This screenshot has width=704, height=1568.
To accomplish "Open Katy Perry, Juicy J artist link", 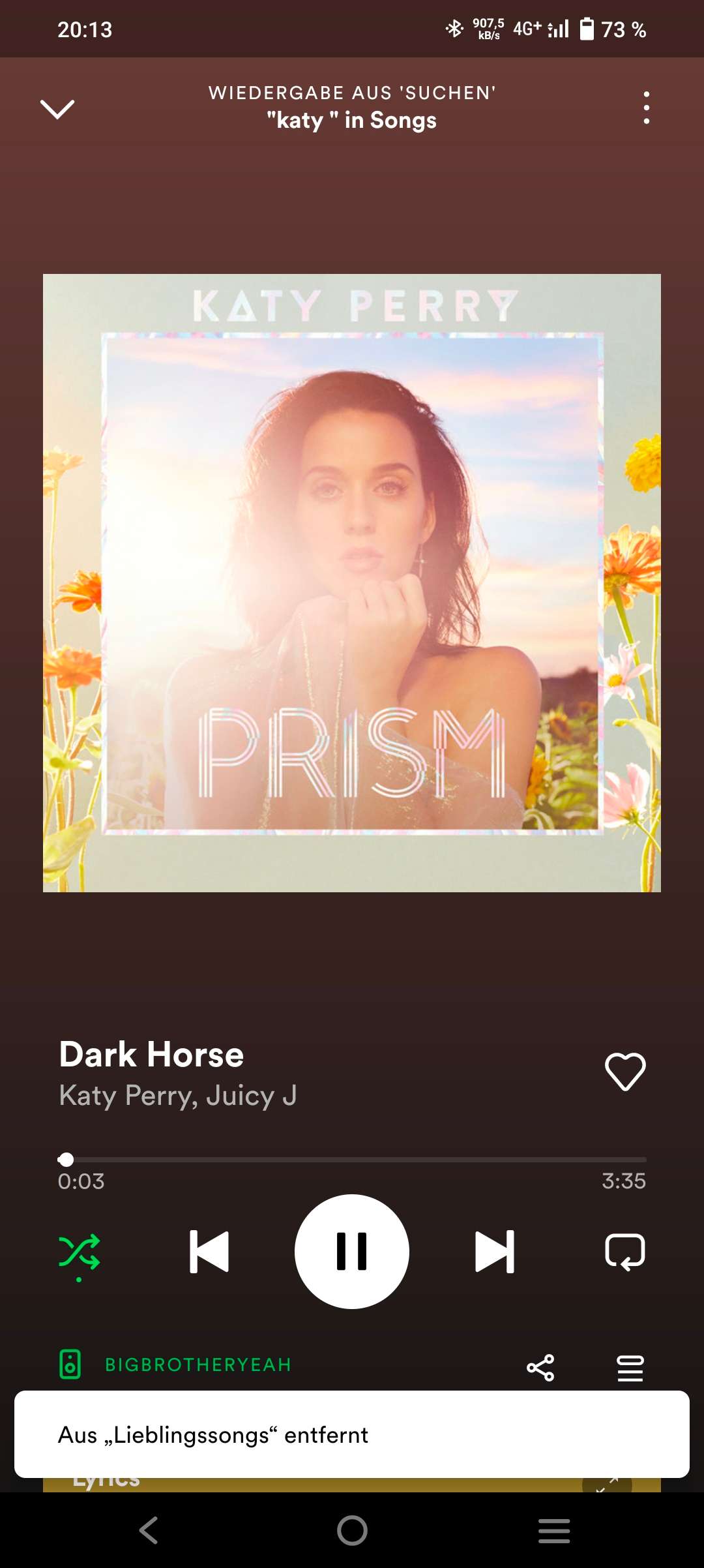I will point(178,1096).
